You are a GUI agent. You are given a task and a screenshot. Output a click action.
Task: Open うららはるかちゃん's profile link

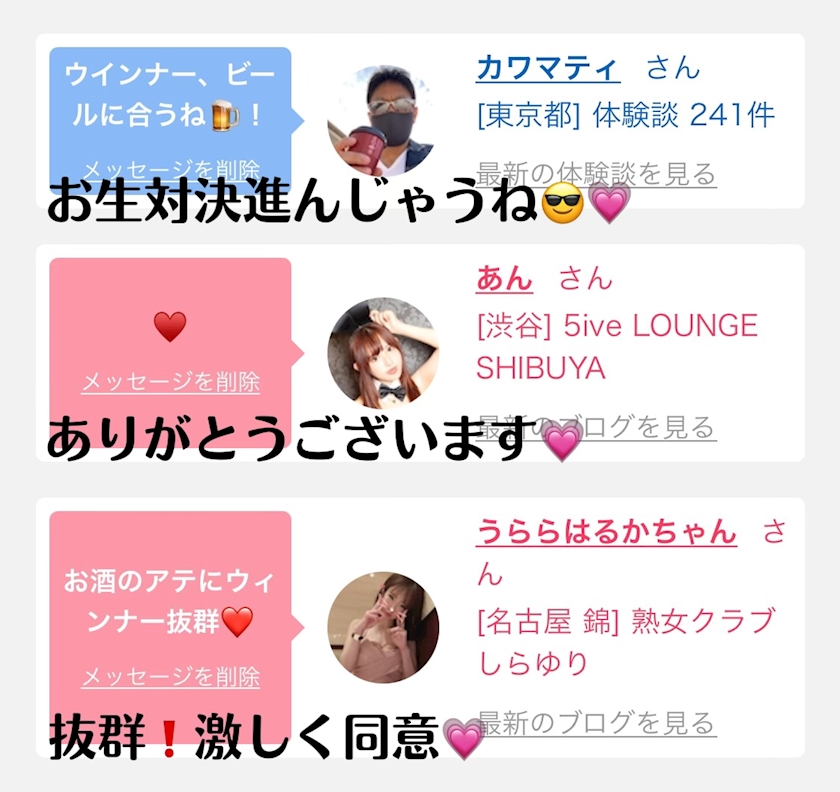(x=606, y=531)
